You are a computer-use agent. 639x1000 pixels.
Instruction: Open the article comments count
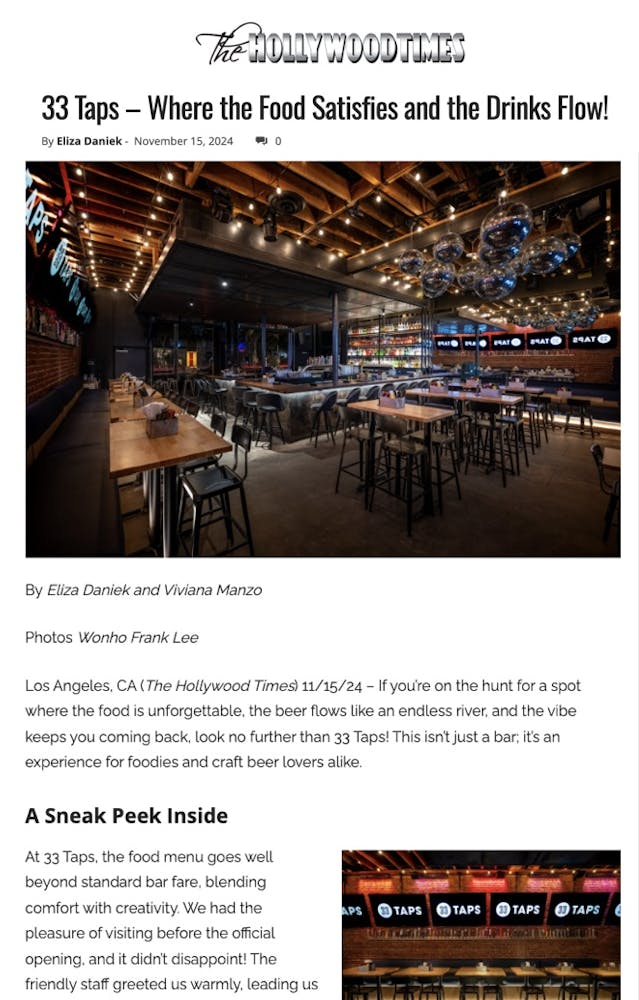[x=268, y=141]
